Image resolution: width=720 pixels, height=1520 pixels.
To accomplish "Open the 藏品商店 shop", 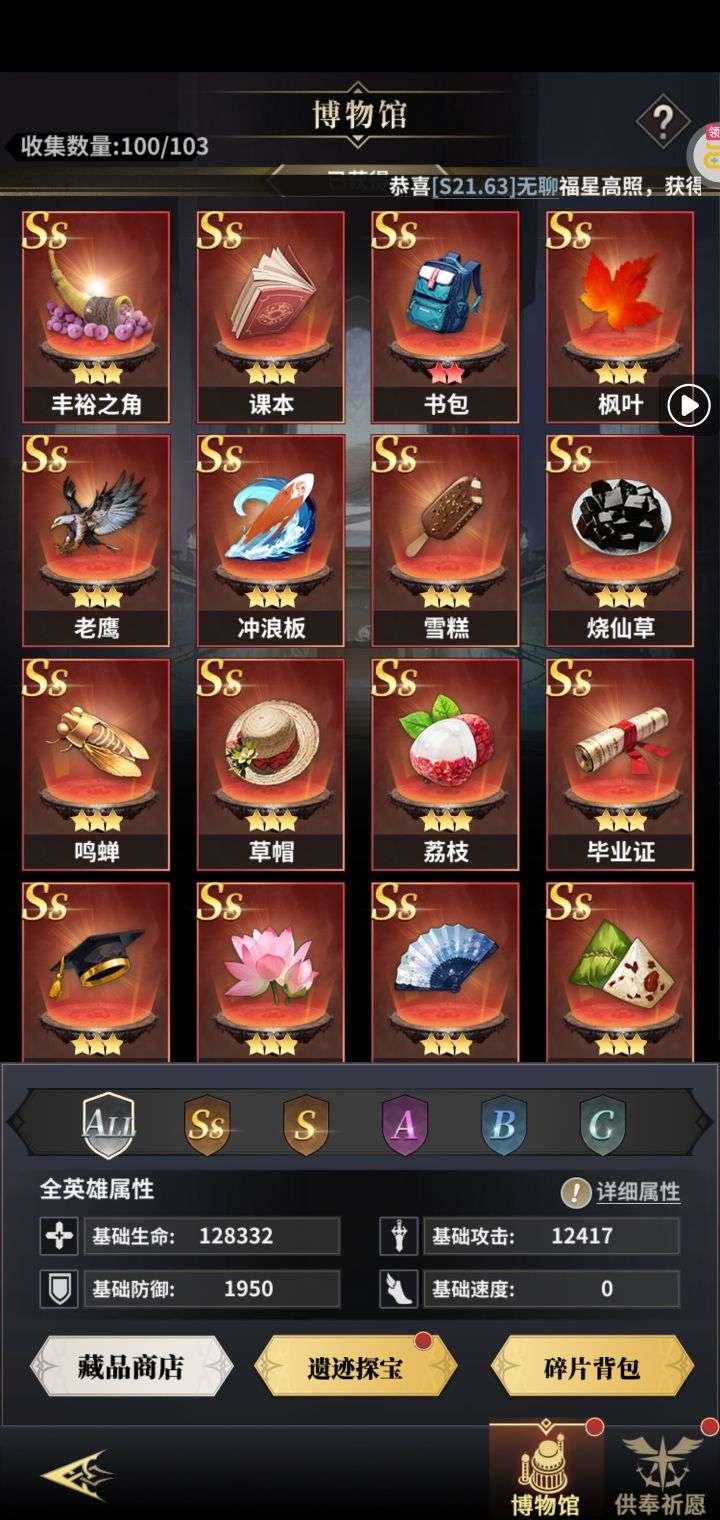I will point(131,1366).
